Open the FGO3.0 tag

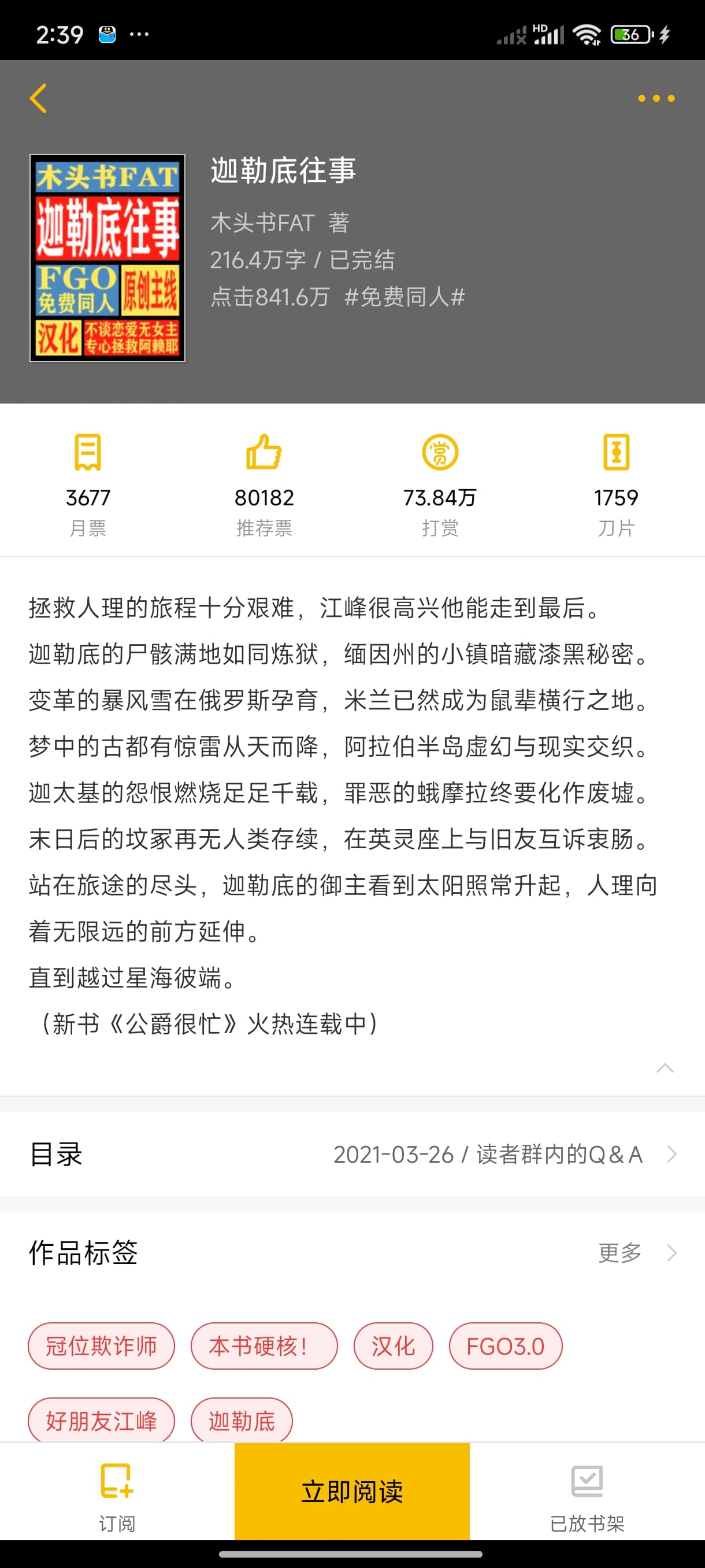[505, 1346]
